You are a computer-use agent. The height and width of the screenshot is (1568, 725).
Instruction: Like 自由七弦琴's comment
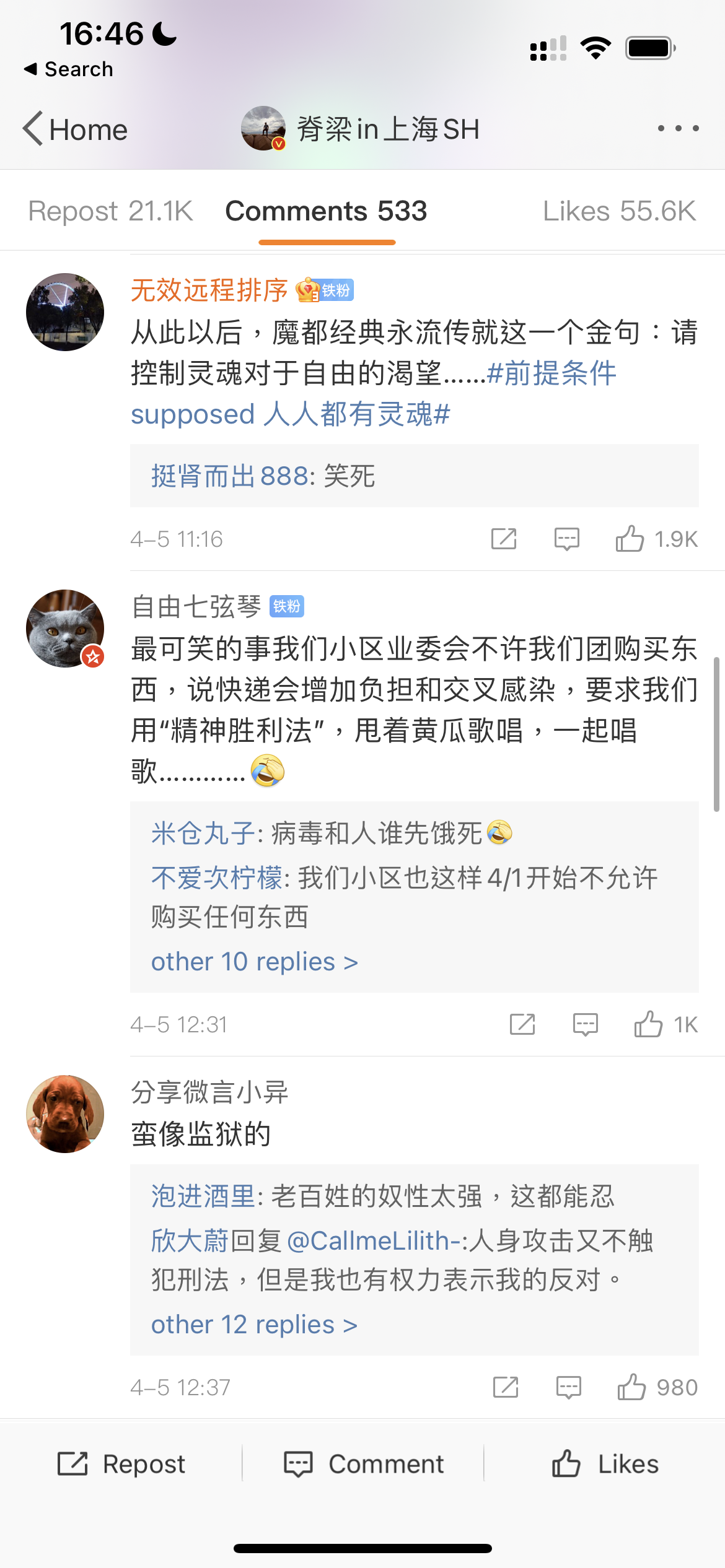tap(648, 1024)
